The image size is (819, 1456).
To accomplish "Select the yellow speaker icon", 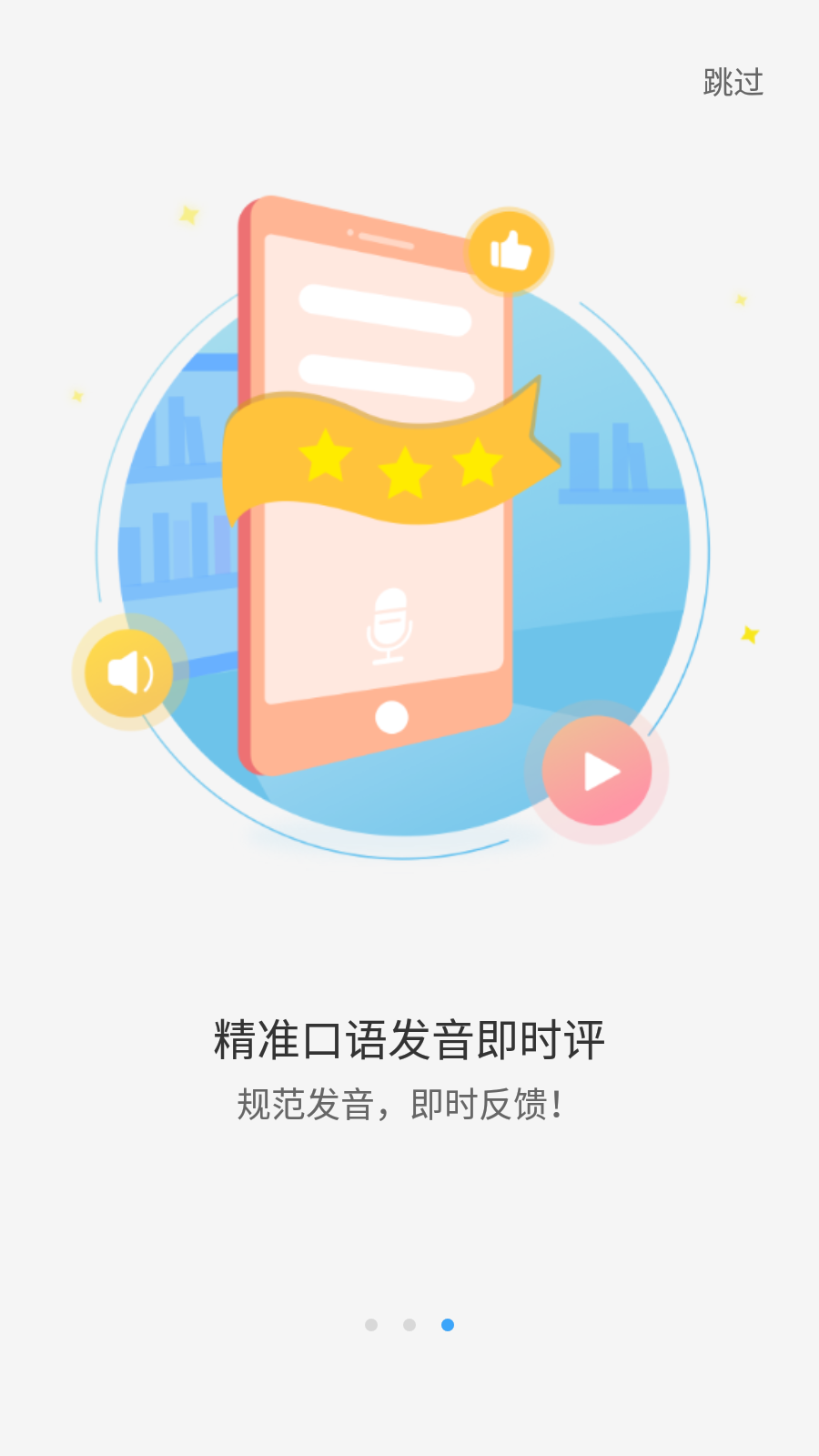I will (x=128, y=671).
